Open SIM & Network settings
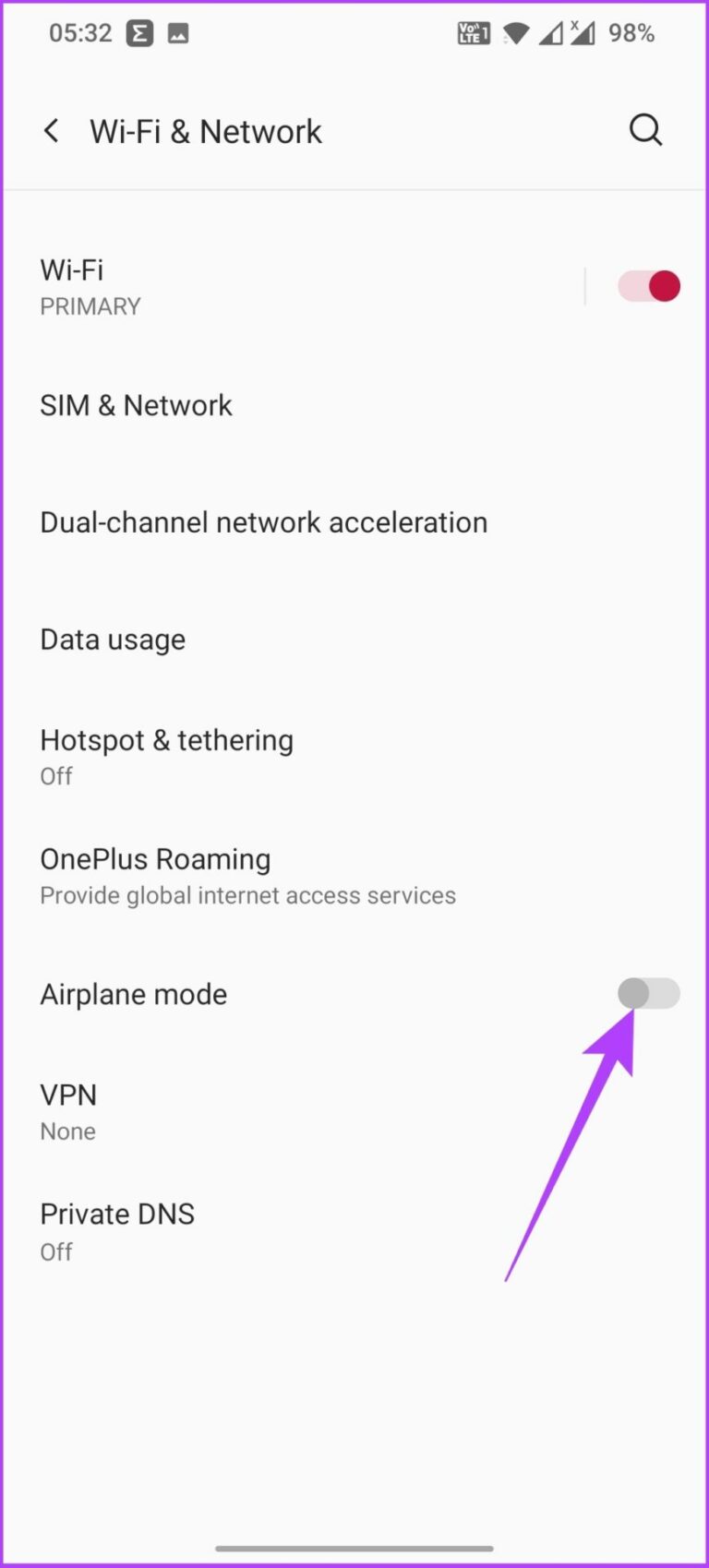709x1568 pixels. (x=136, y=404)
